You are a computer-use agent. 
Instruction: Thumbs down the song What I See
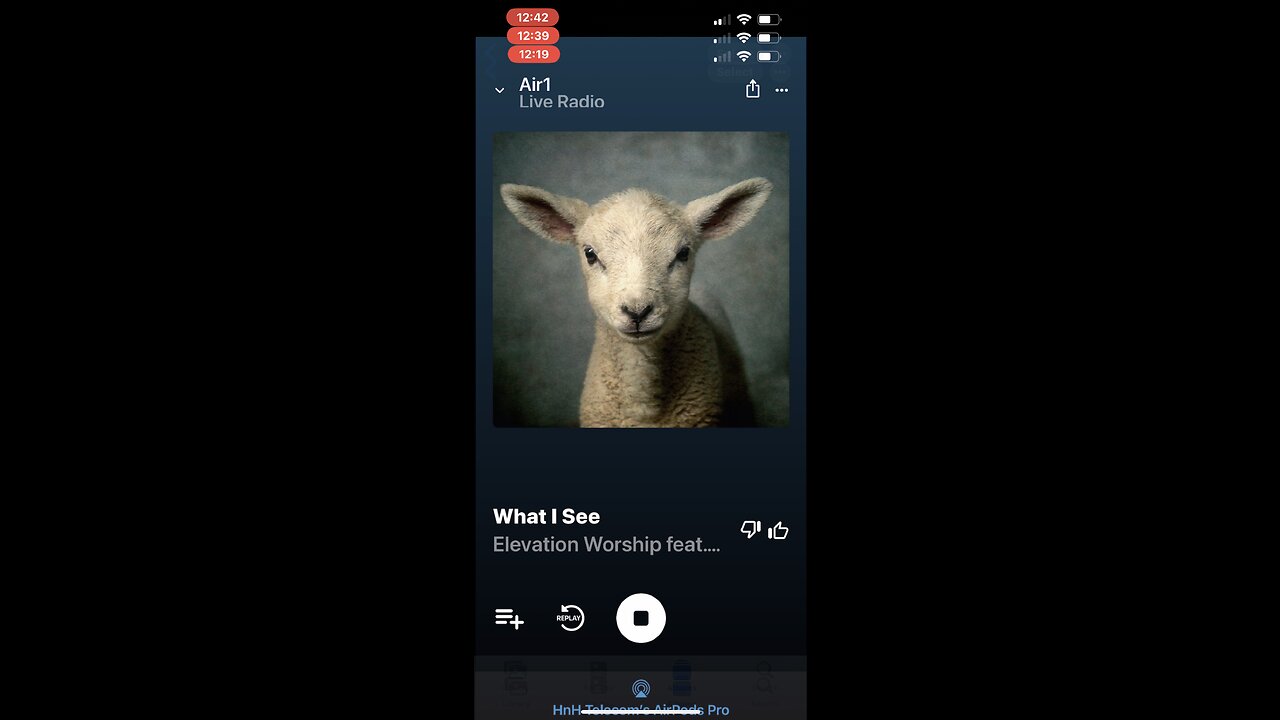point(750,529)
